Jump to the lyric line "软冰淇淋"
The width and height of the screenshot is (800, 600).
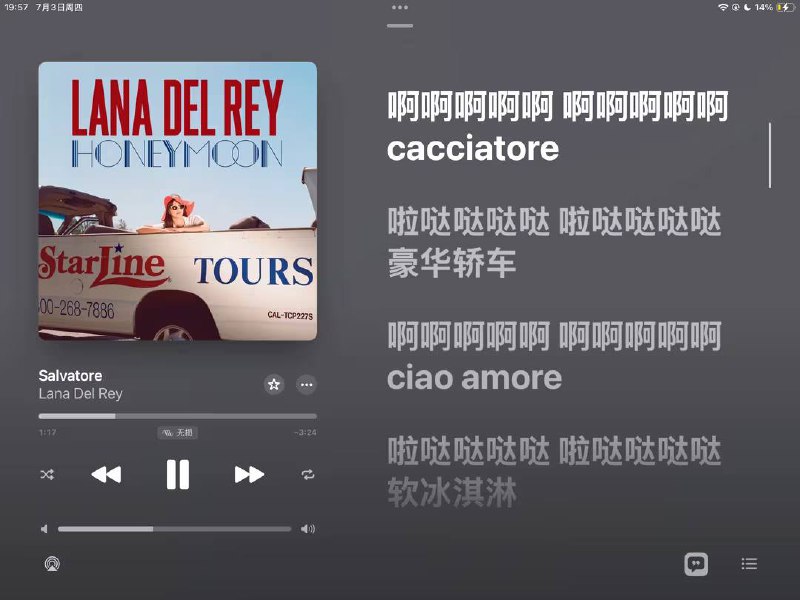(452, 492)
